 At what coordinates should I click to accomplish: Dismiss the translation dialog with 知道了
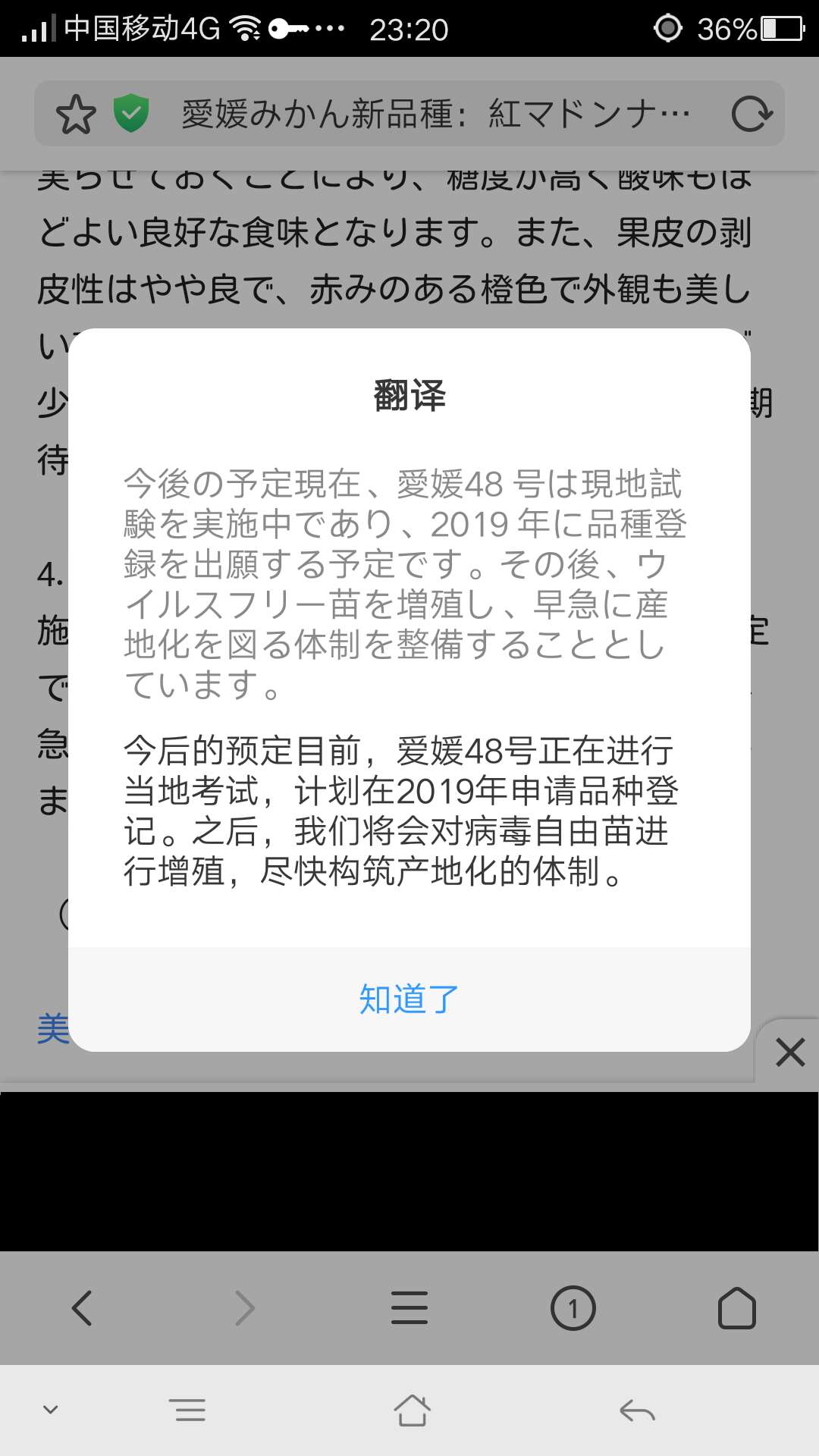[x=409, y=999]
